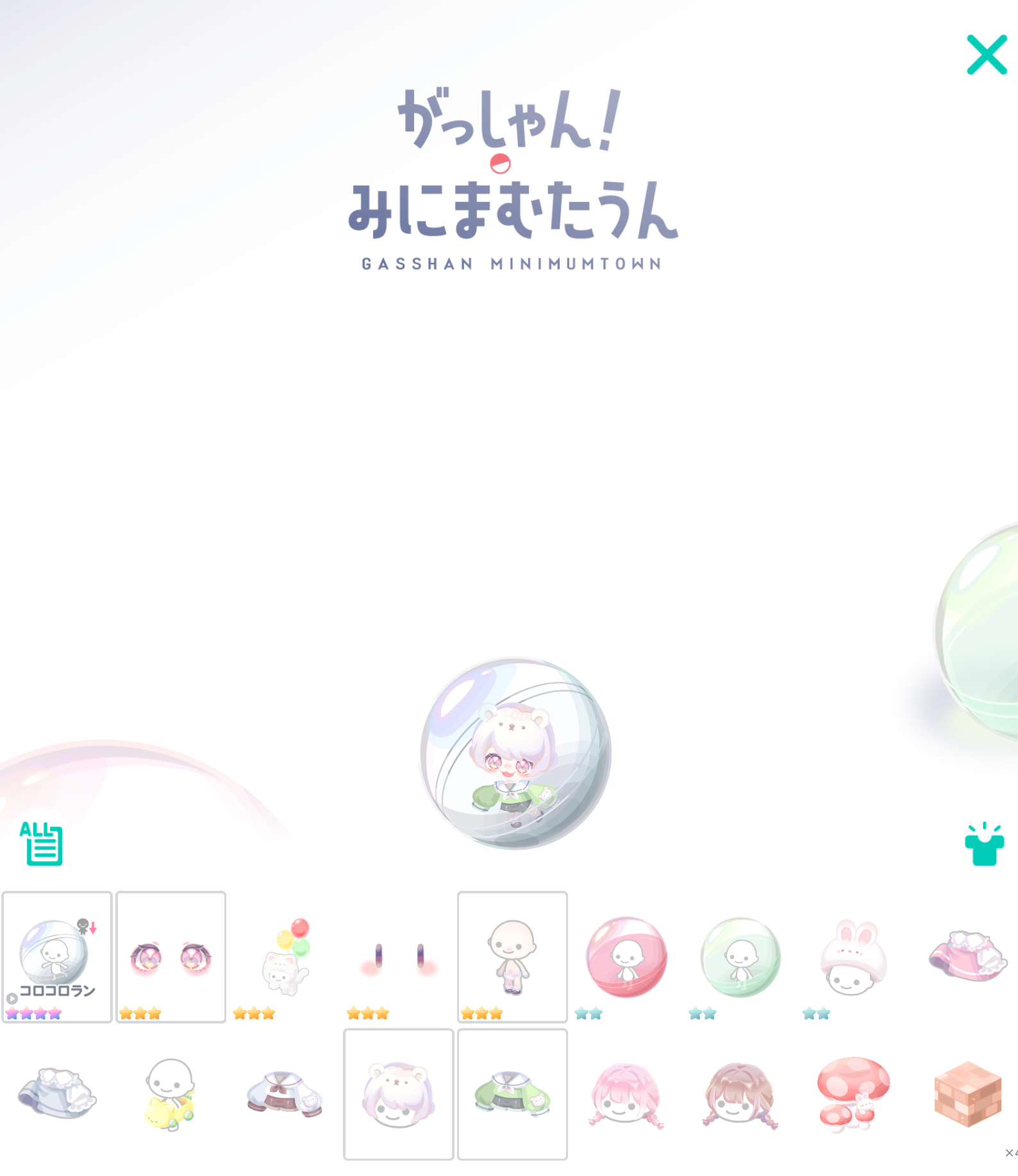Select the pink braided hair item

point(626,1094)
